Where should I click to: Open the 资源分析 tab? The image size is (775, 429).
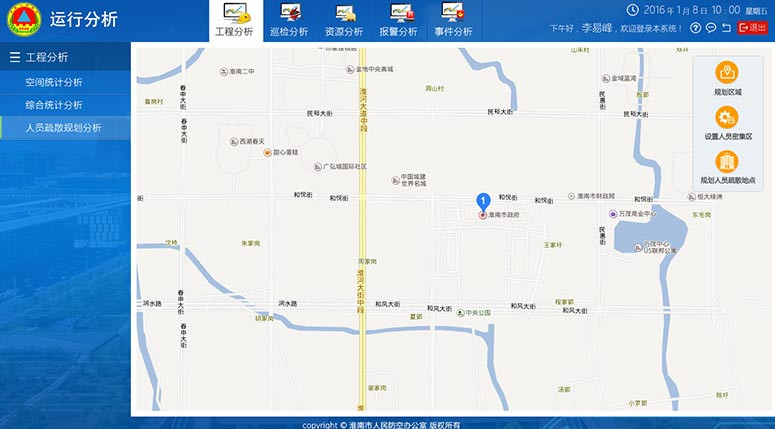tap(344, 21)
